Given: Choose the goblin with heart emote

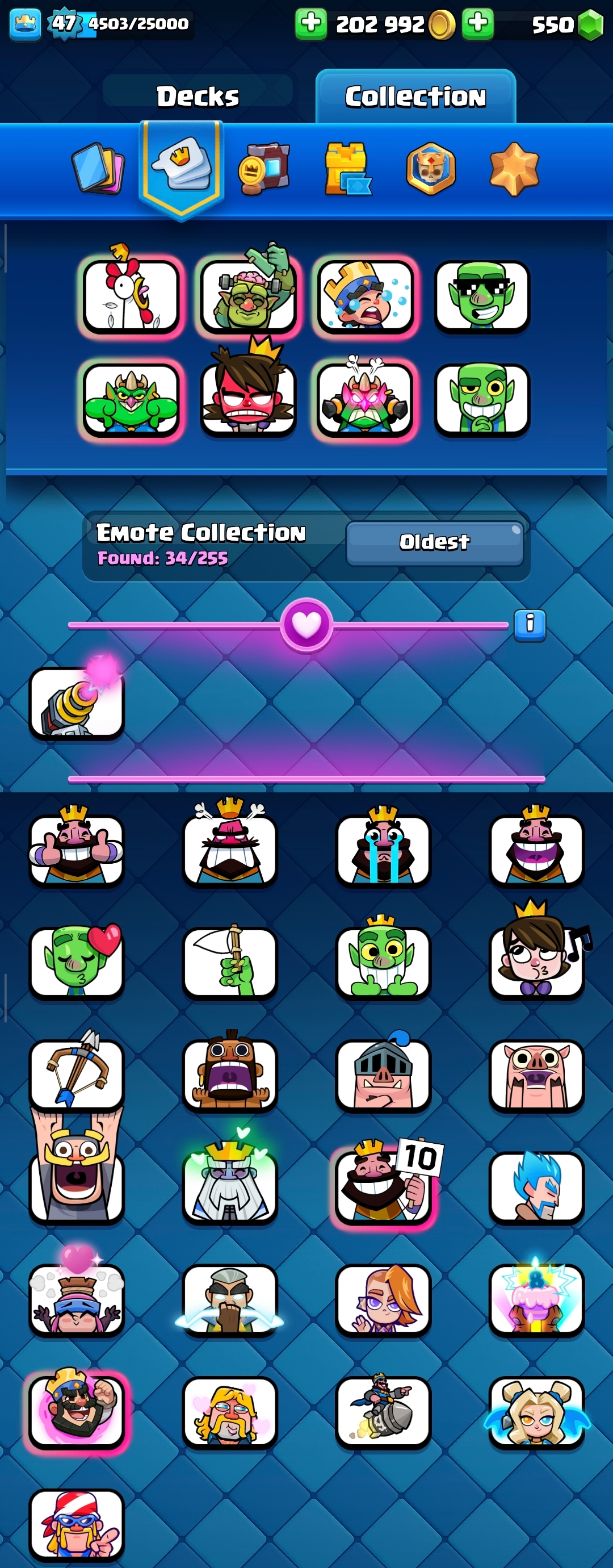Looking at the screenshot, I should [x=77, y=961].
